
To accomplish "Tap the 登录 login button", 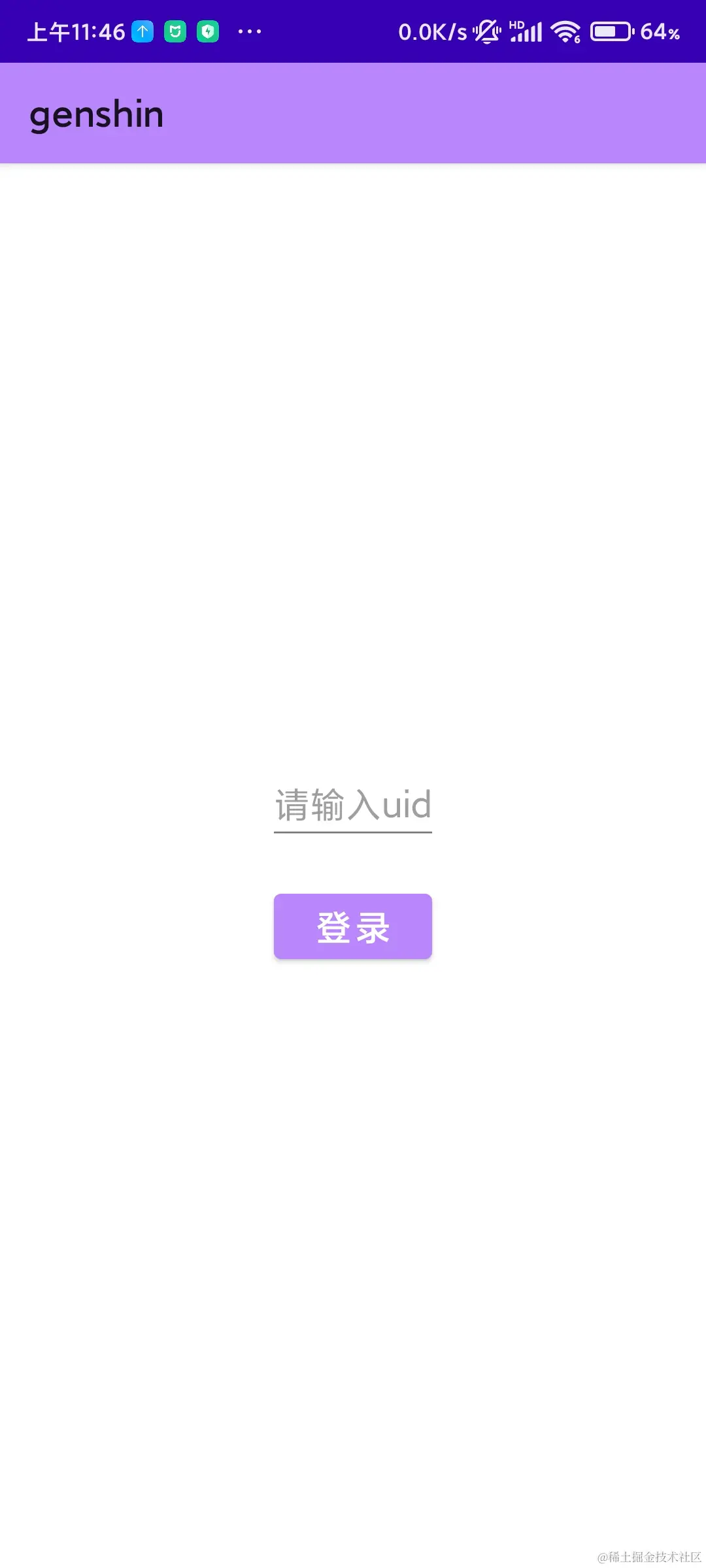I will [352, 926].
